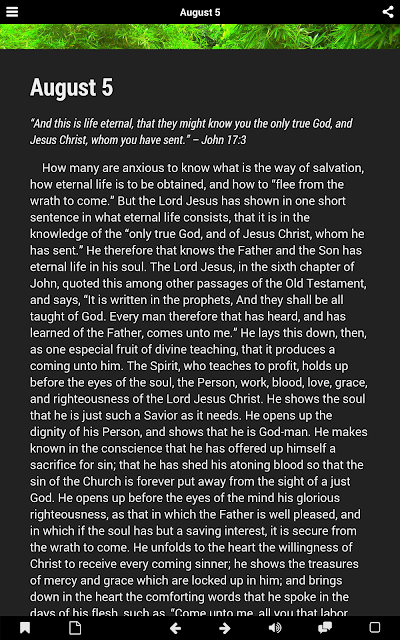Tap the note page icon
This screenshot has height=640, width=400.
coord(75,628)
